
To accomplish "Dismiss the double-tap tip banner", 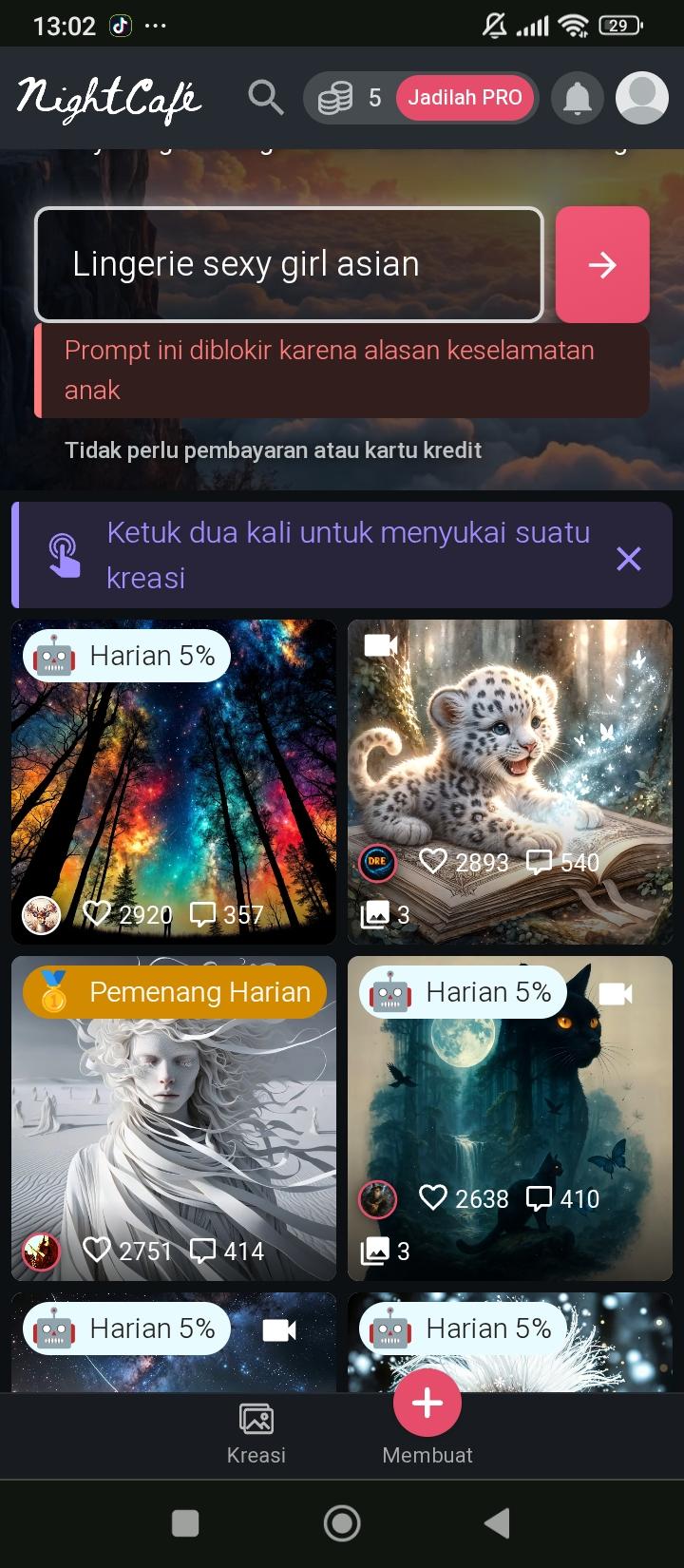I will pyautogui.click(x=629, y=559).
